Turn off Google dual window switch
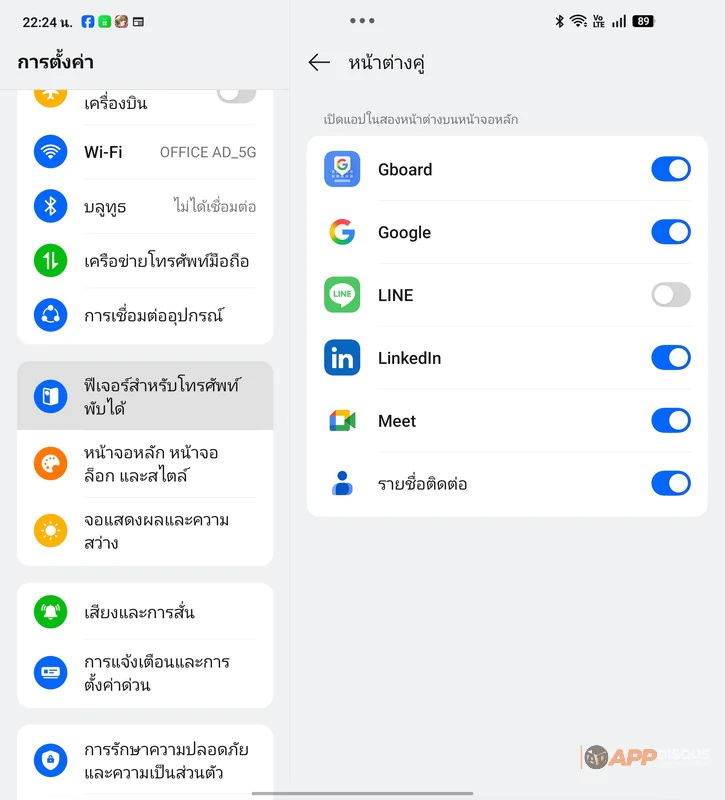 [670, 232]
